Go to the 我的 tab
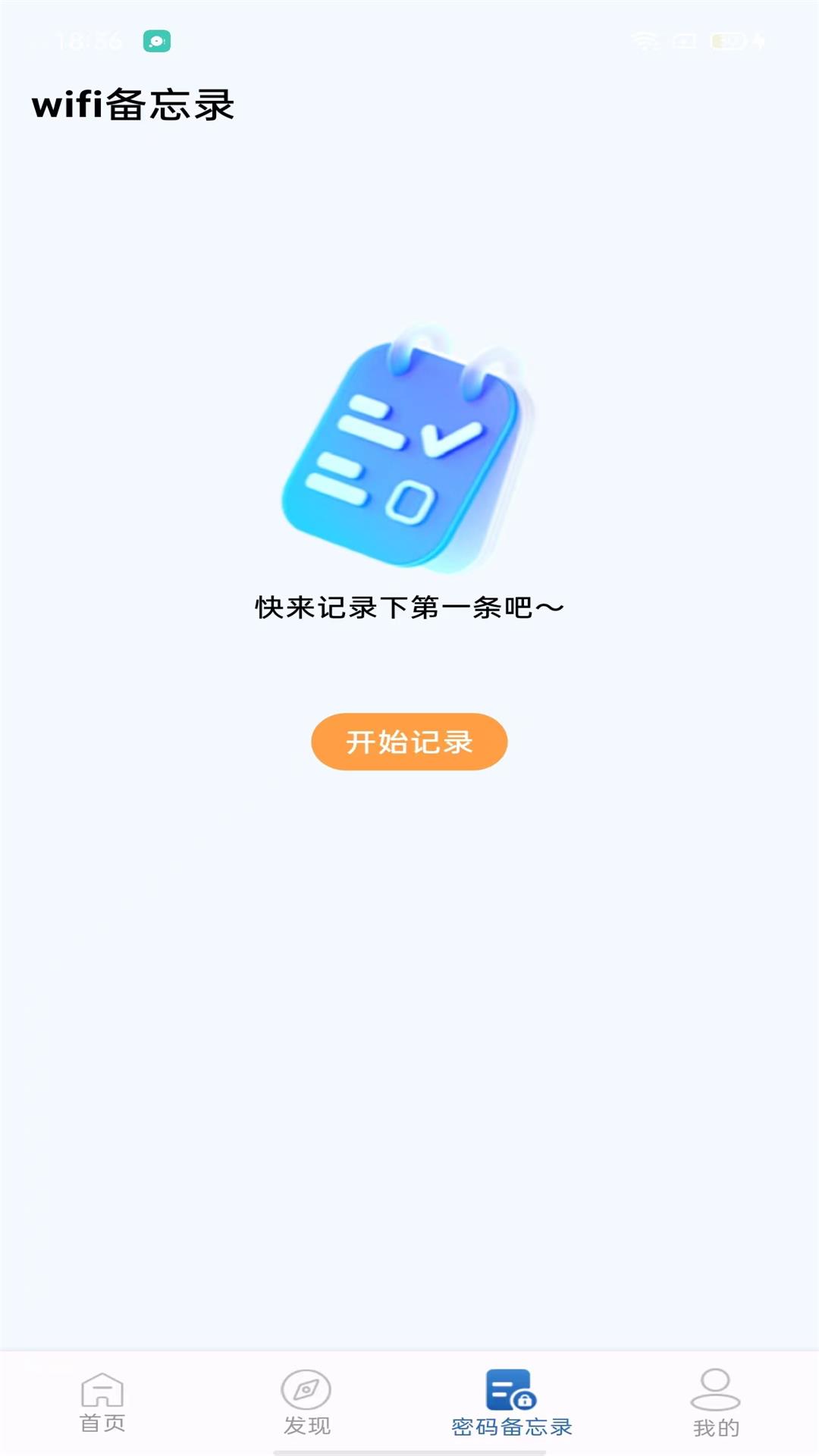The width and height of the screenshot is (819, 1456). point(715,1402)
